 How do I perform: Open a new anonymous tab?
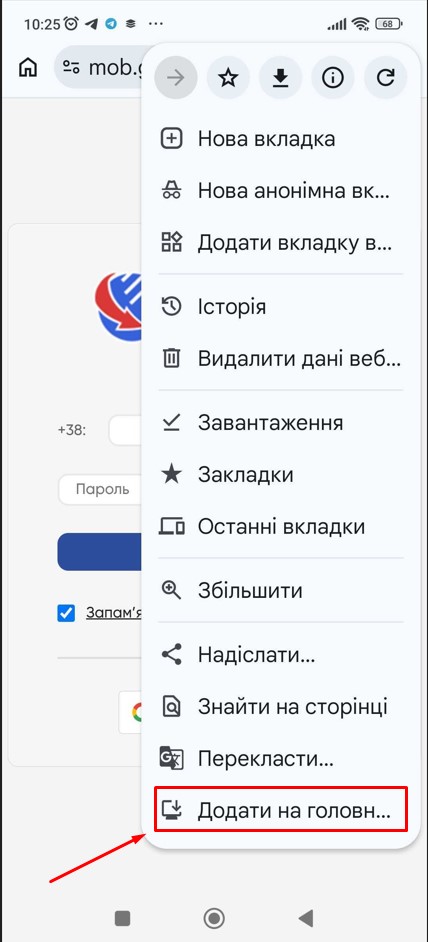pos(281,191)
